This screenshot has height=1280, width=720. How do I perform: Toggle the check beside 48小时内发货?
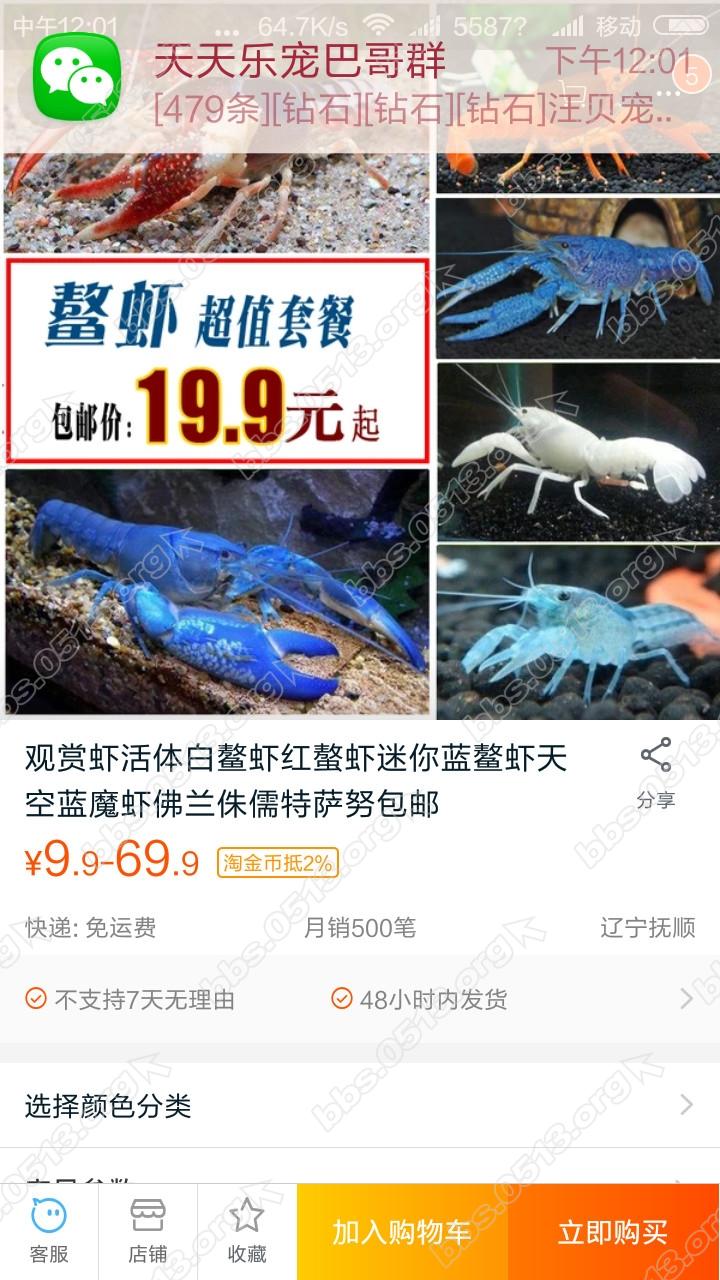coord(341,998)
